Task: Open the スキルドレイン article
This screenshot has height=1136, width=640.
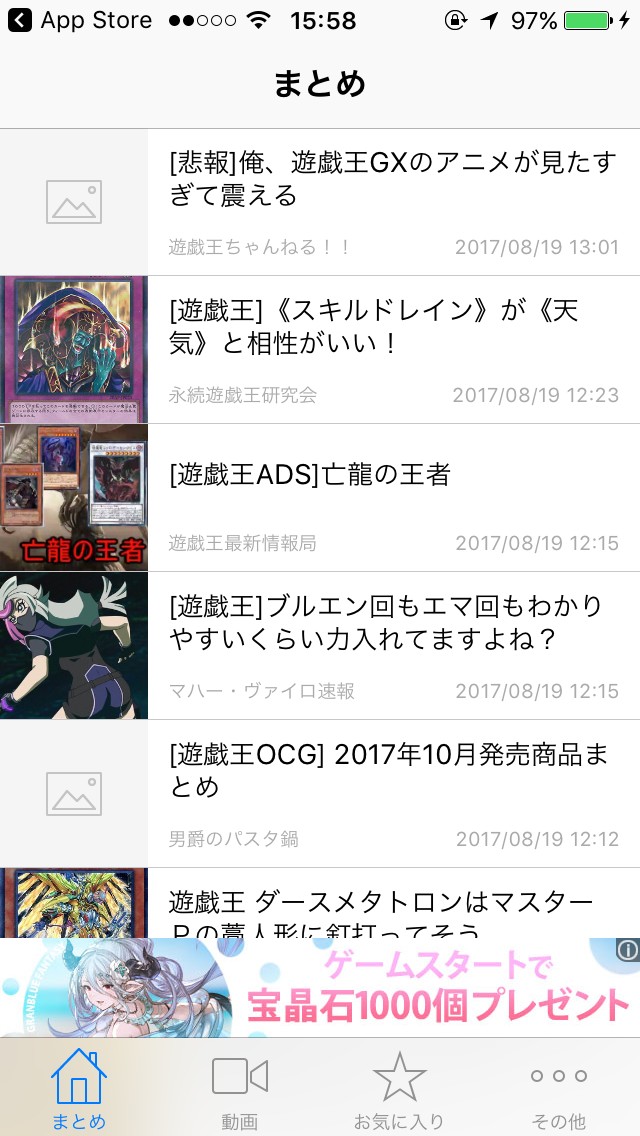Action: point(392,328)
